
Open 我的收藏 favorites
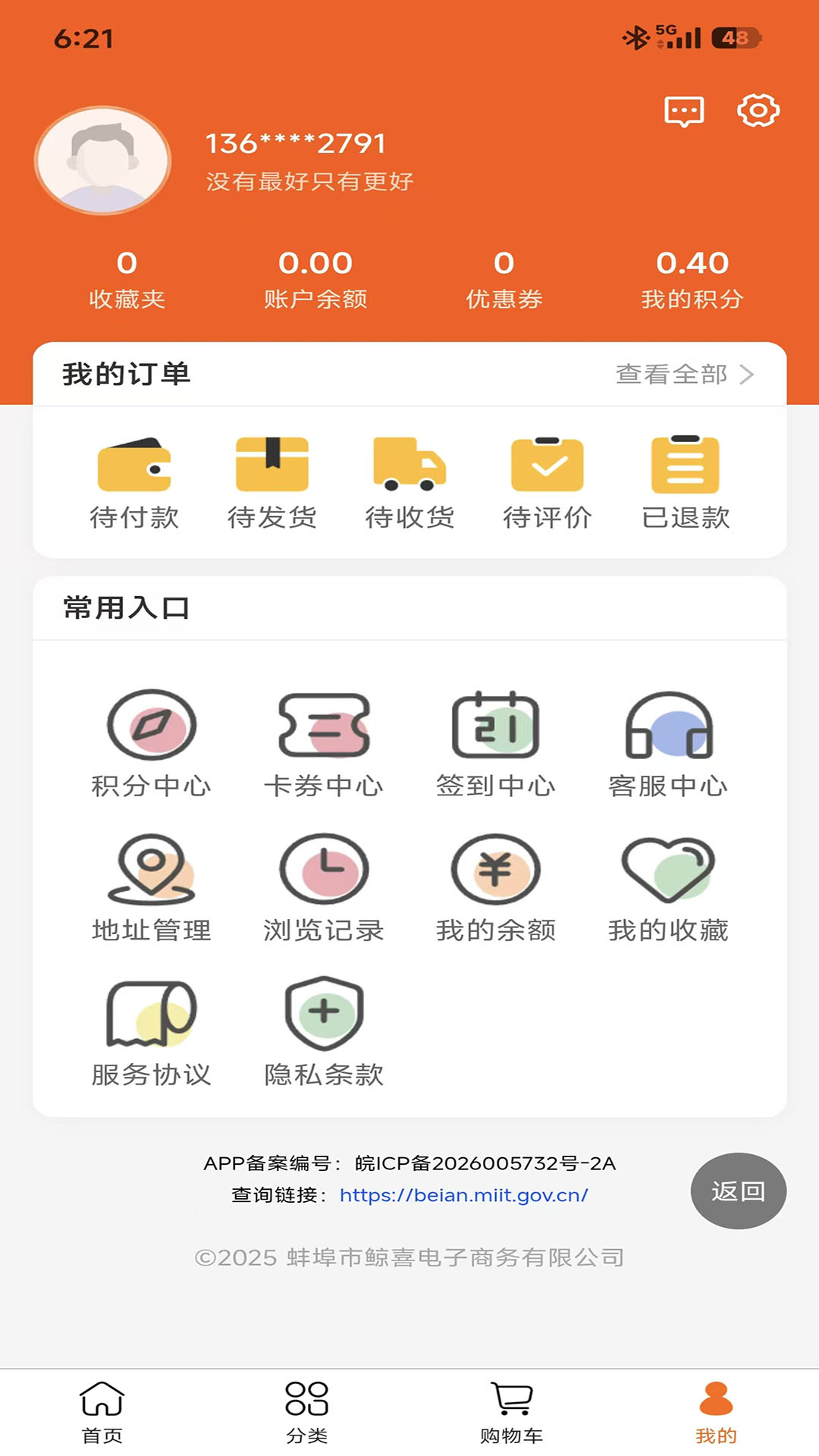coord(669,887)
